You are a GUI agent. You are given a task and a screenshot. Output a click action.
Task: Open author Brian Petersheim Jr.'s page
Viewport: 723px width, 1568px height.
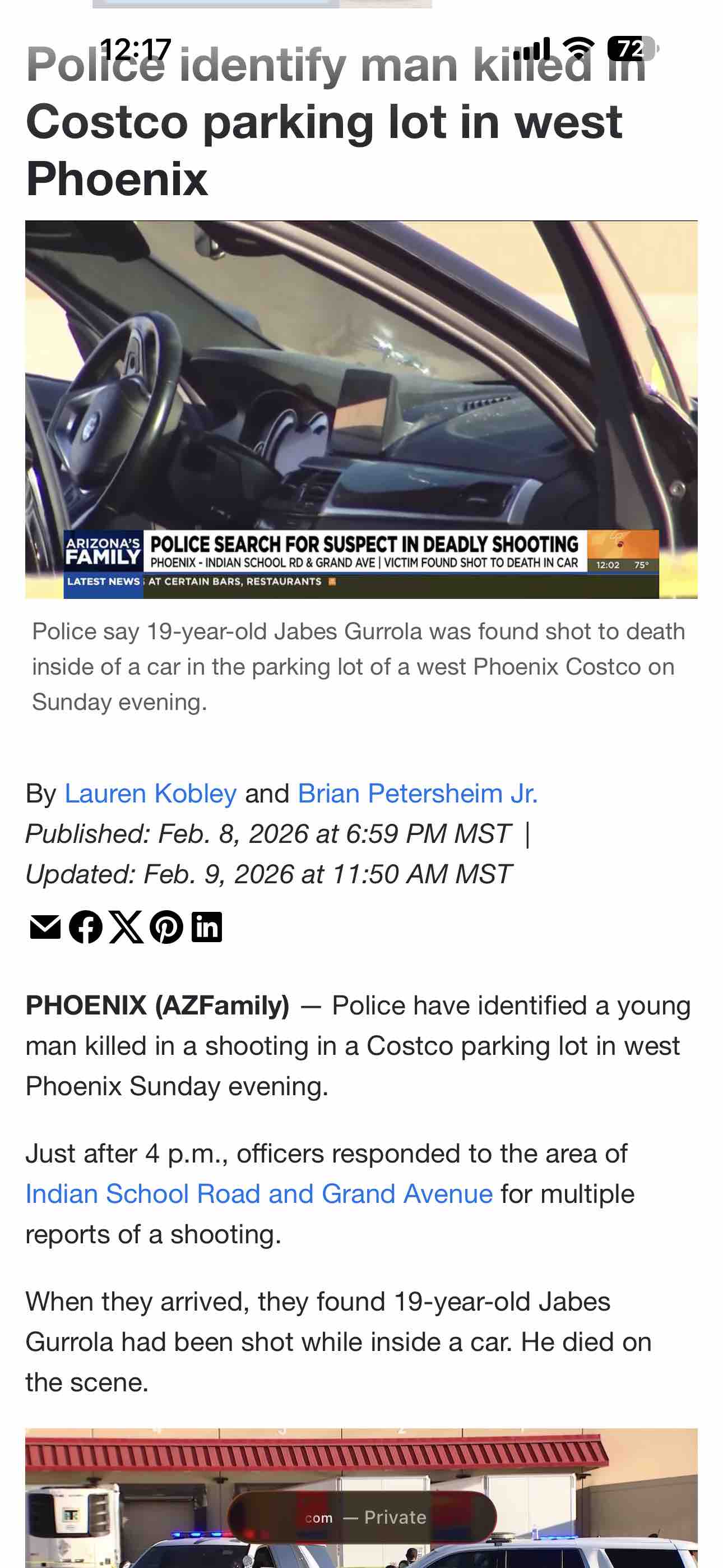point(418,793)
